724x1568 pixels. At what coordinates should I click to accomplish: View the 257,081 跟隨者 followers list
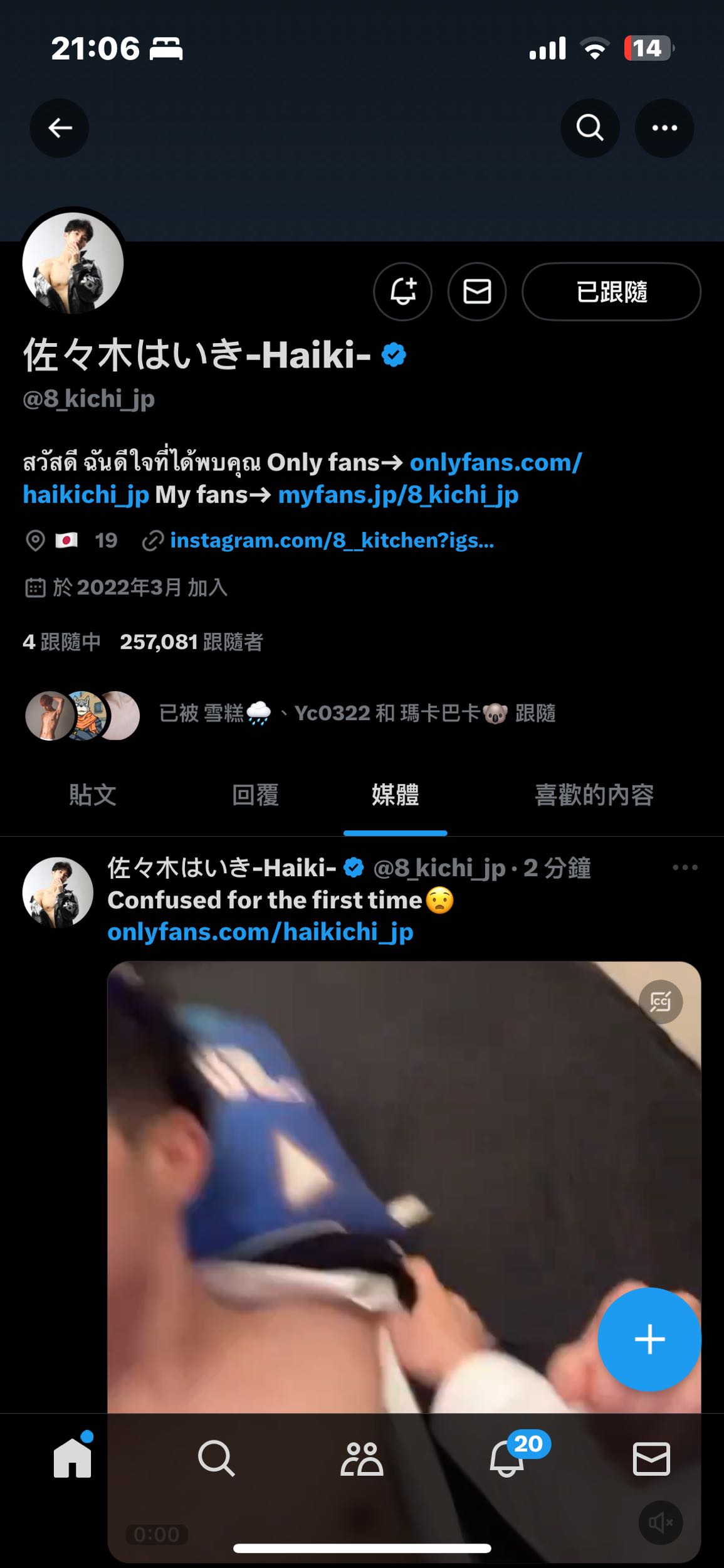click(x=191, y=642)
